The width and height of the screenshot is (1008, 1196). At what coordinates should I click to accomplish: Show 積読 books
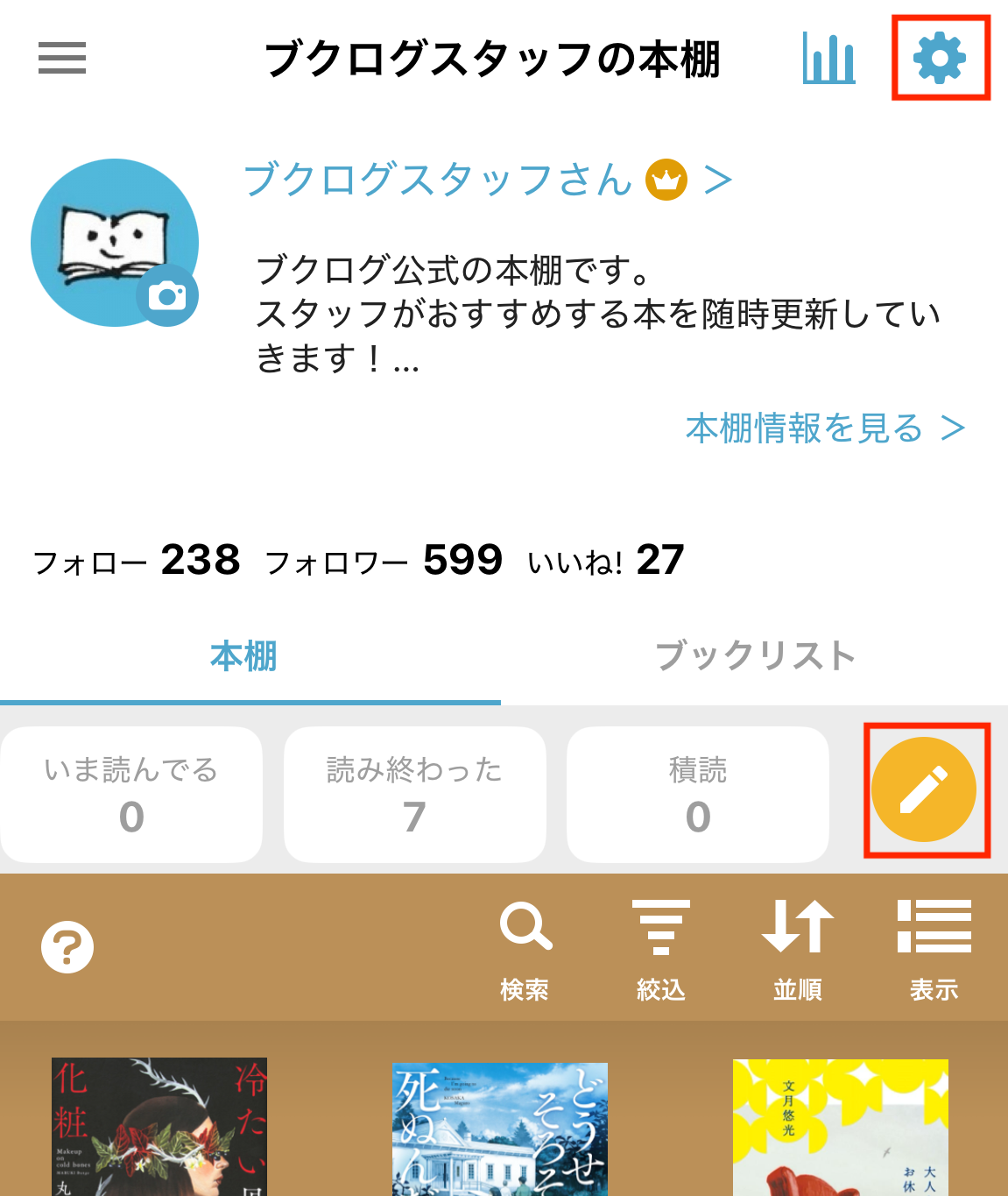[x=697, y=794]
